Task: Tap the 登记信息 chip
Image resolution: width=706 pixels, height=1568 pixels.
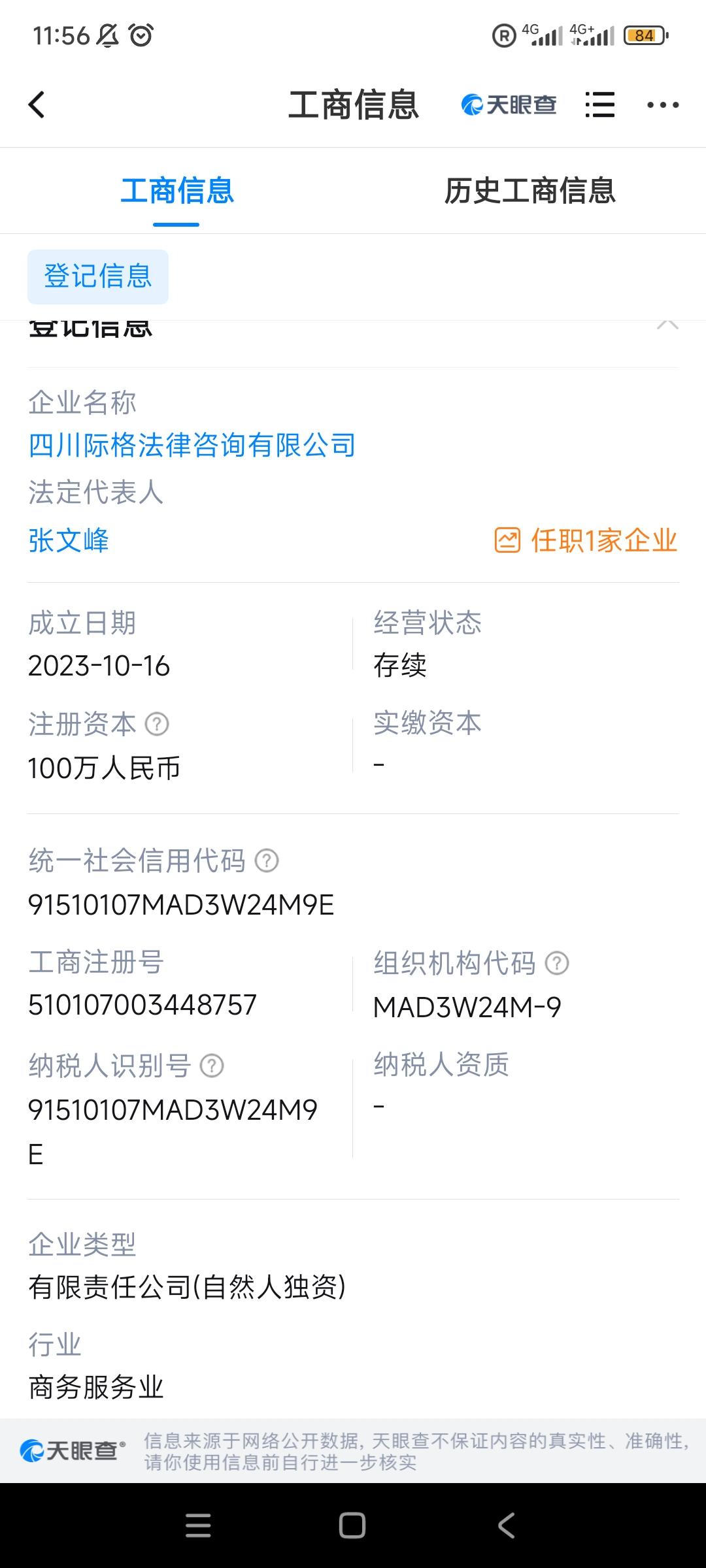Action: (98, 276)
